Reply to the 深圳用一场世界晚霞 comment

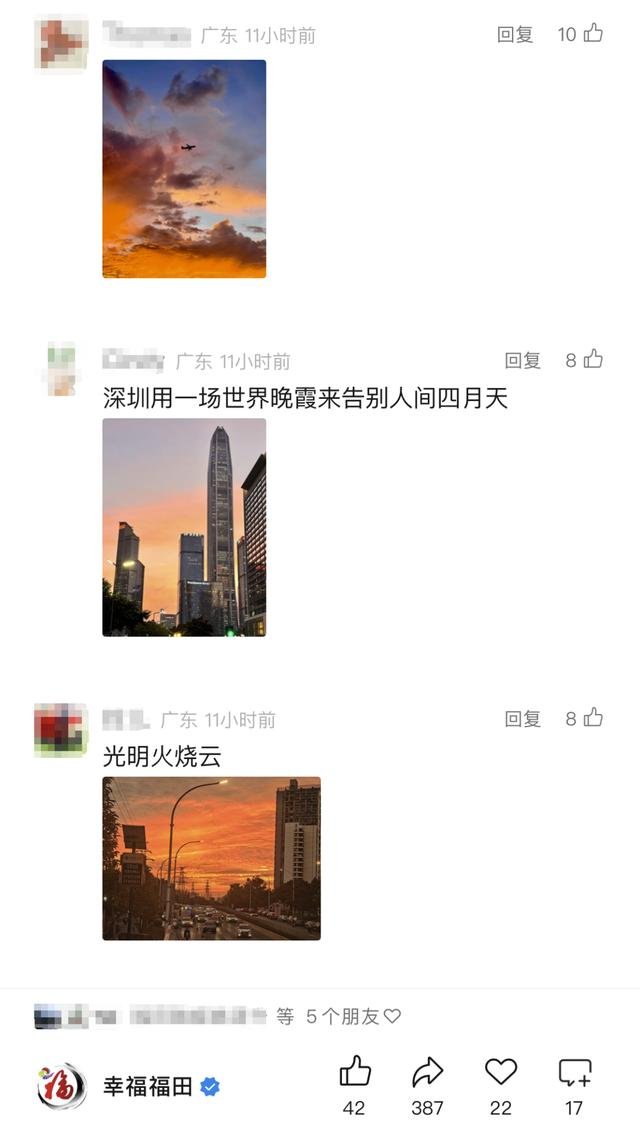[x=522, y=360]
